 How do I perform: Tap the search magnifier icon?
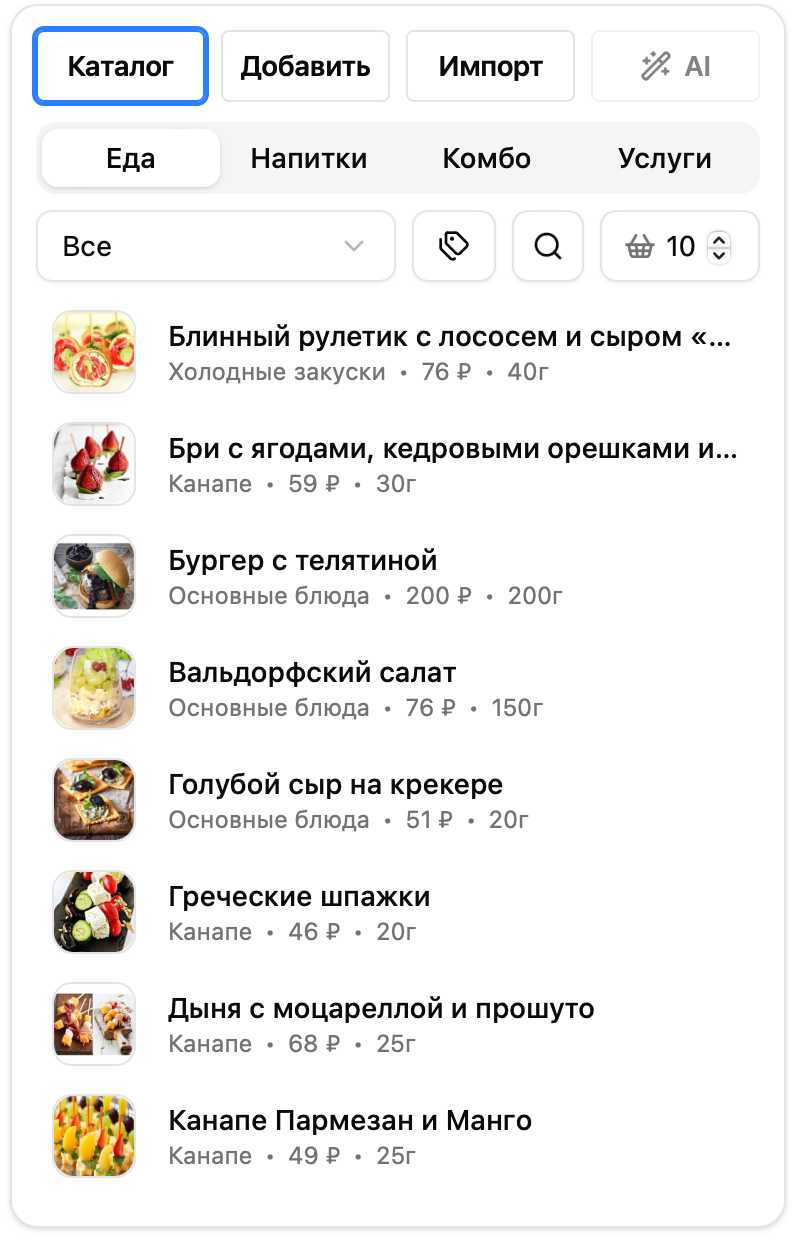548,246
